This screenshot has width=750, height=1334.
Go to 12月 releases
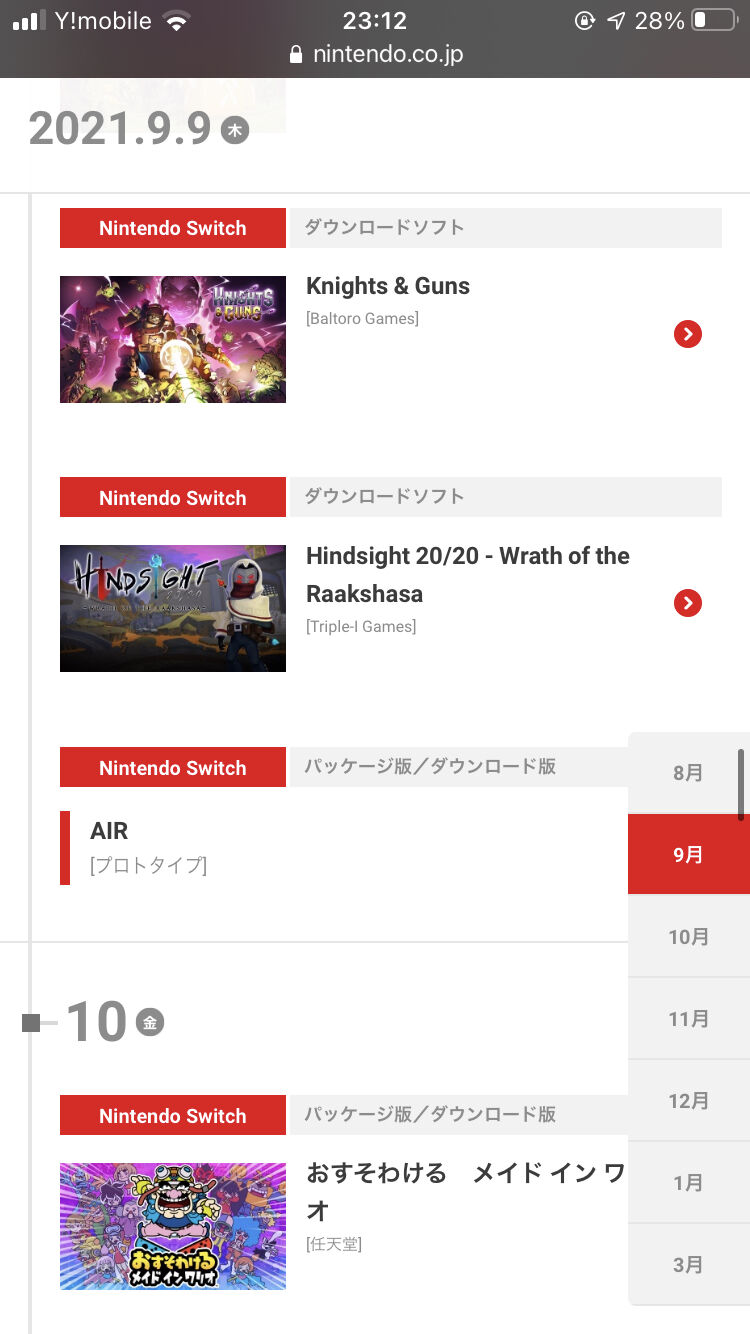(x=688, y=1101)
